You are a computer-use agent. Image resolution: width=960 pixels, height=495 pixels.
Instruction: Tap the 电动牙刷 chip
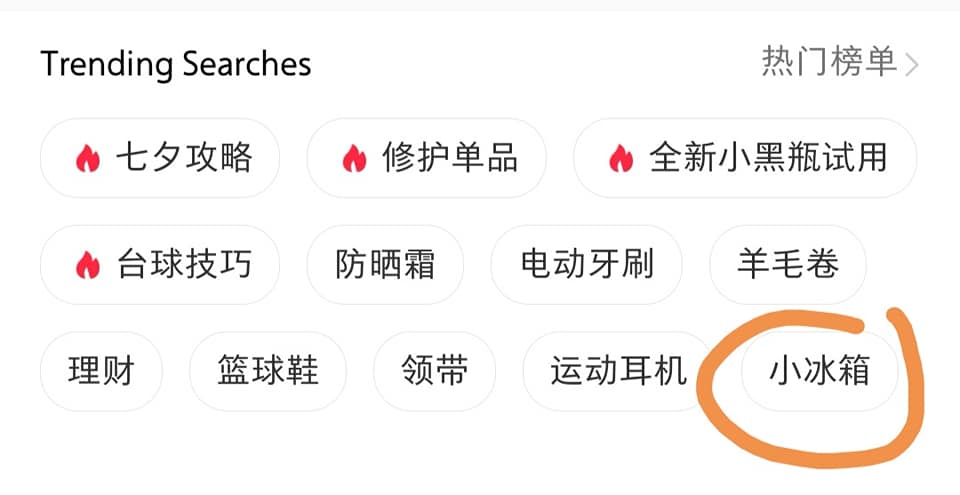point(586,265)
